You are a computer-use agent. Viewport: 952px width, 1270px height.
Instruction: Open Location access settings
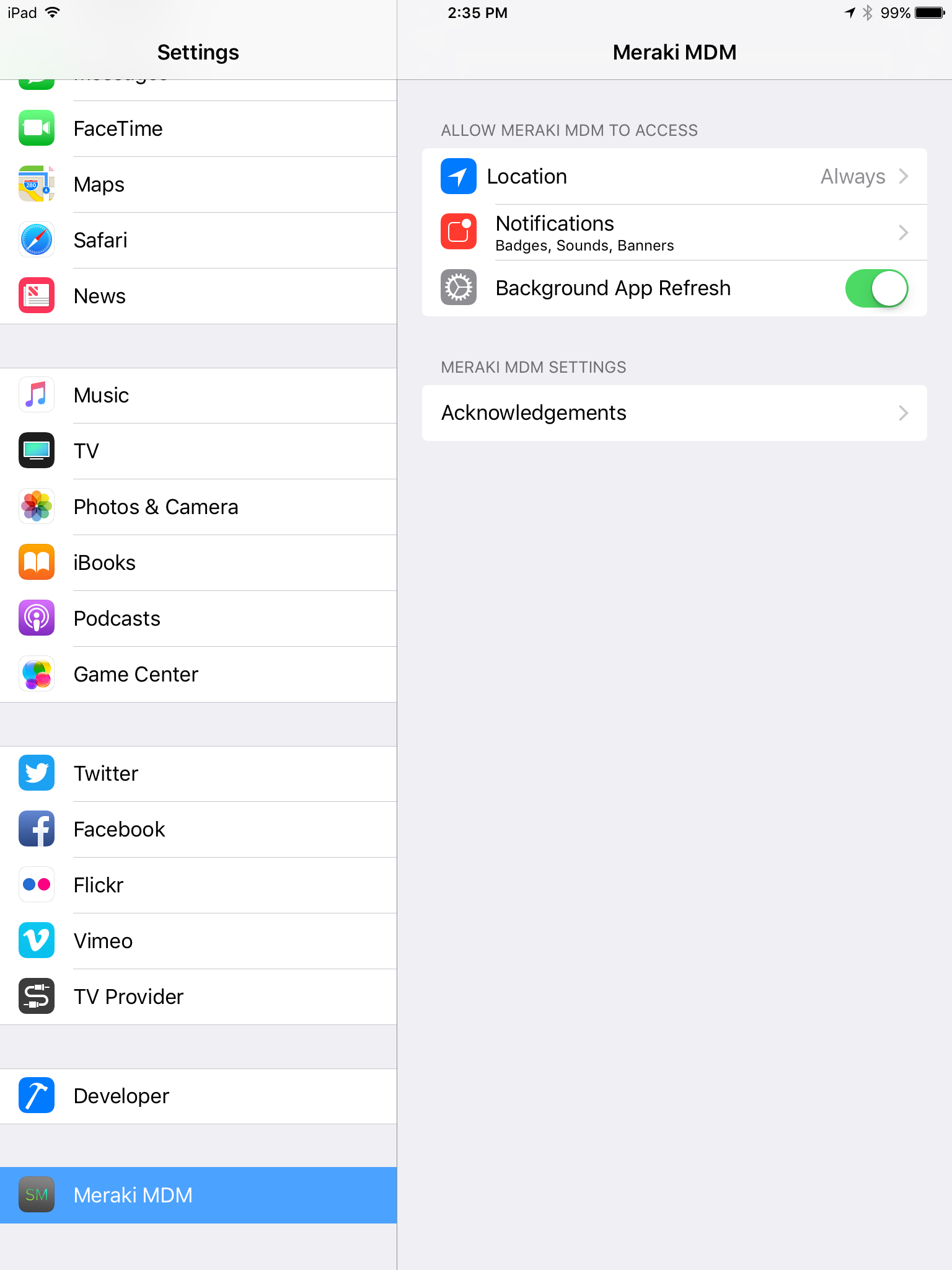[674, 177]
